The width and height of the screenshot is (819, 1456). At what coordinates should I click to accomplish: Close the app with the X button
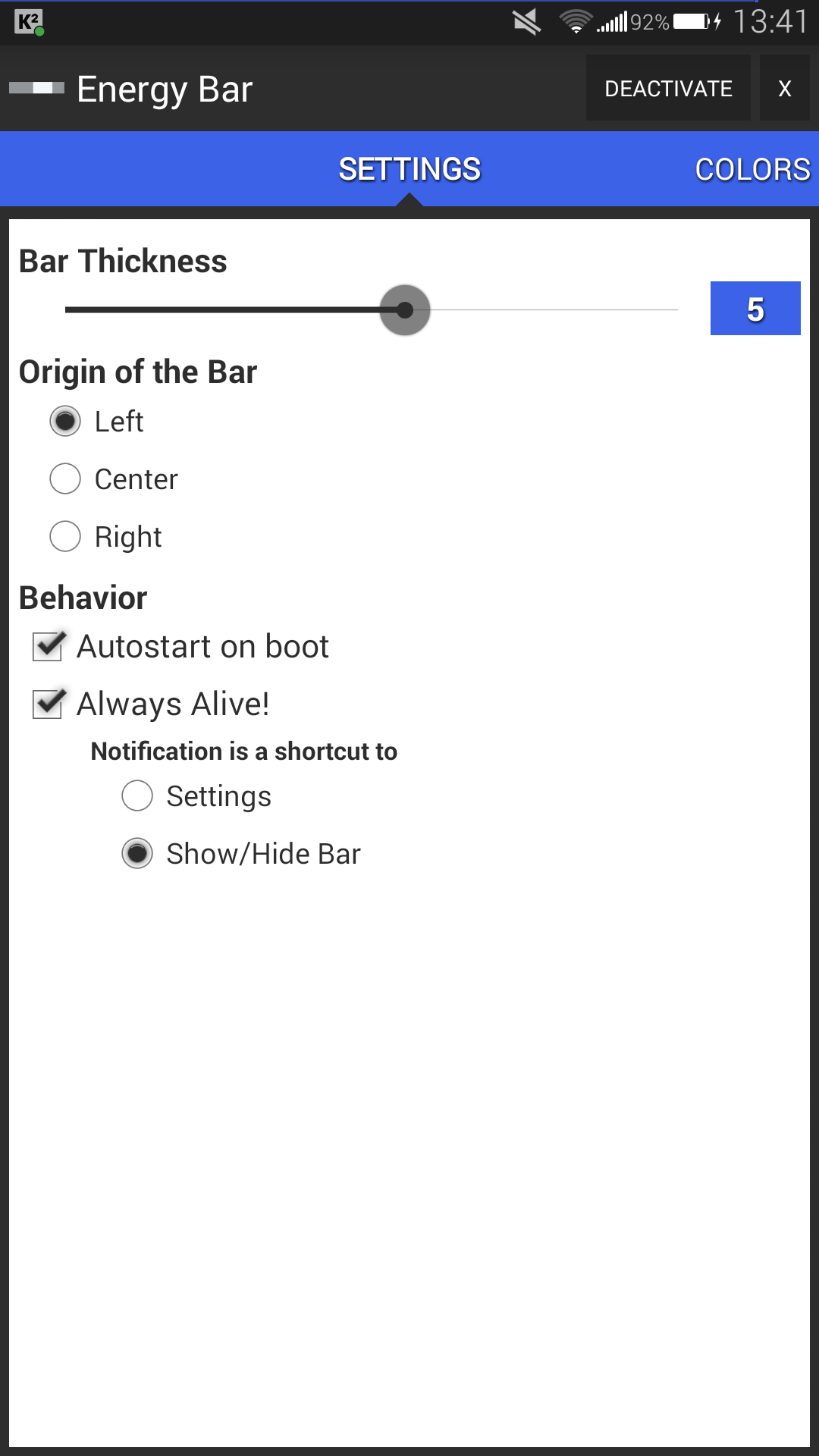pyautogui.click(x=785, y=88)
